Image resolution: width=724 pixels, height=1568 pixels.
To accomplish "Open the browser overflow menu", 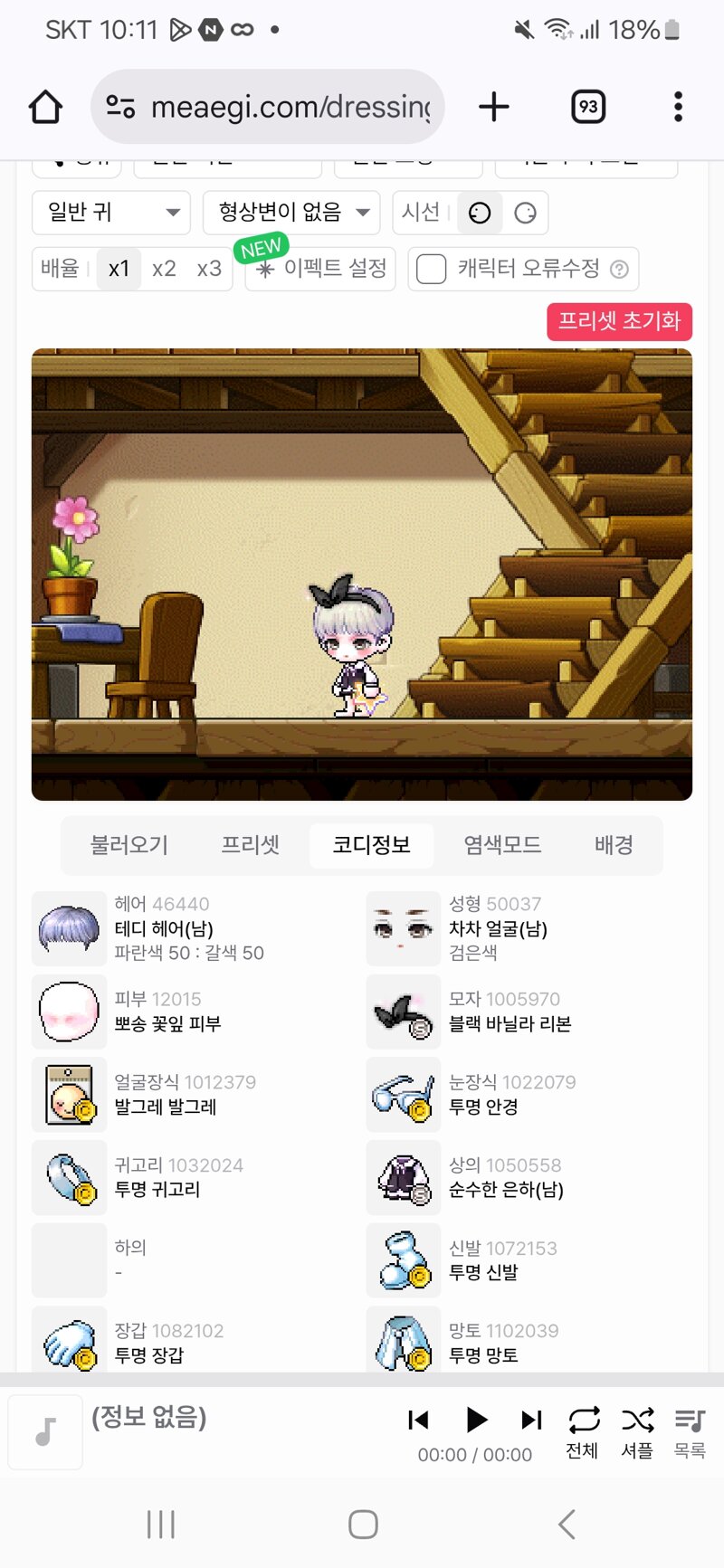I will (x=678, y=107).
